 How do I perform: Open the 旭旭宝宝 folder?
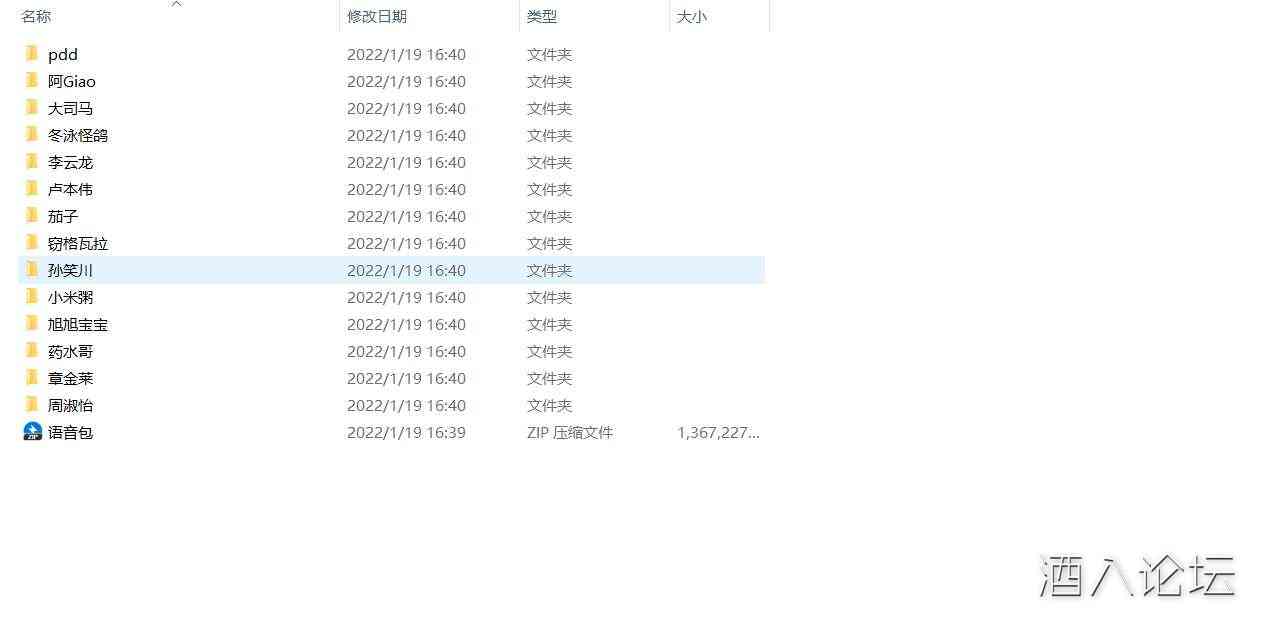[77, 325]
